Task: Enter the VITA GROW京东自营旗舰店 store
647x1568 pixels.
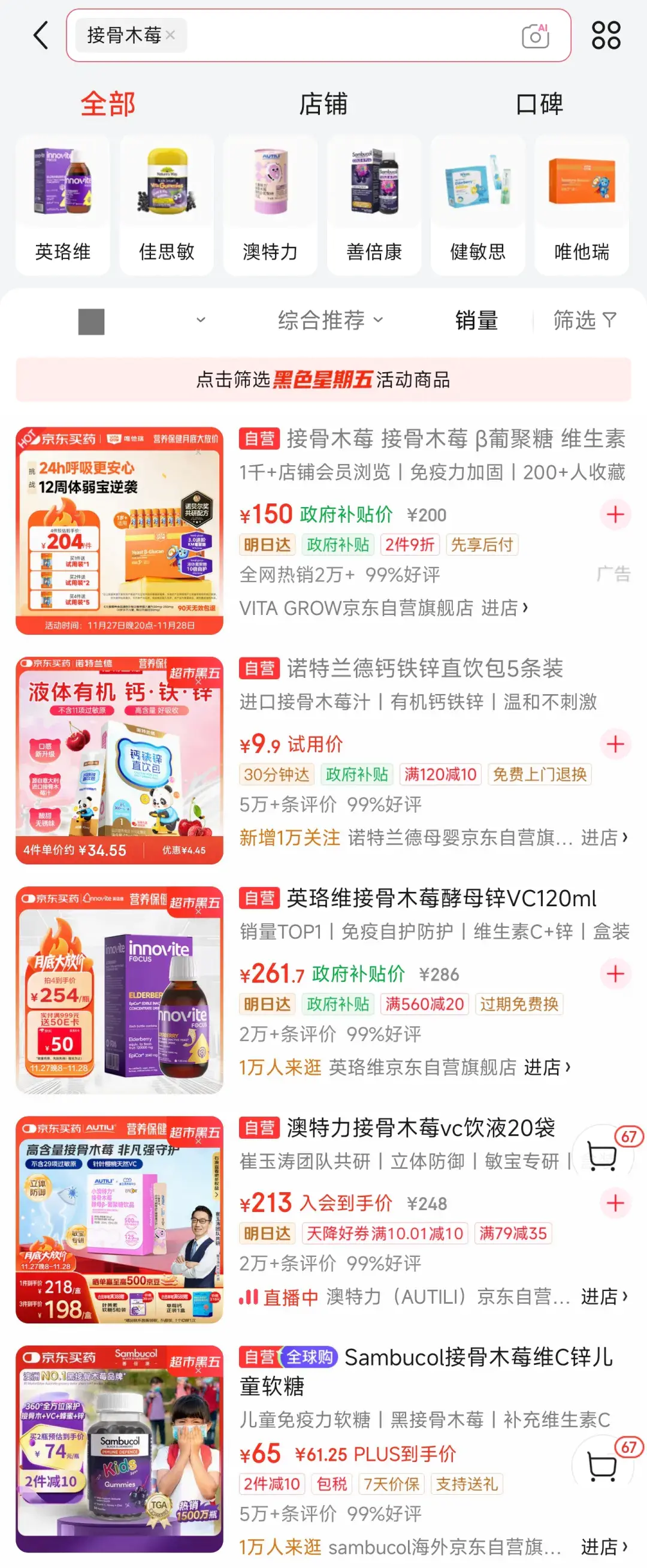Action: 383,607
